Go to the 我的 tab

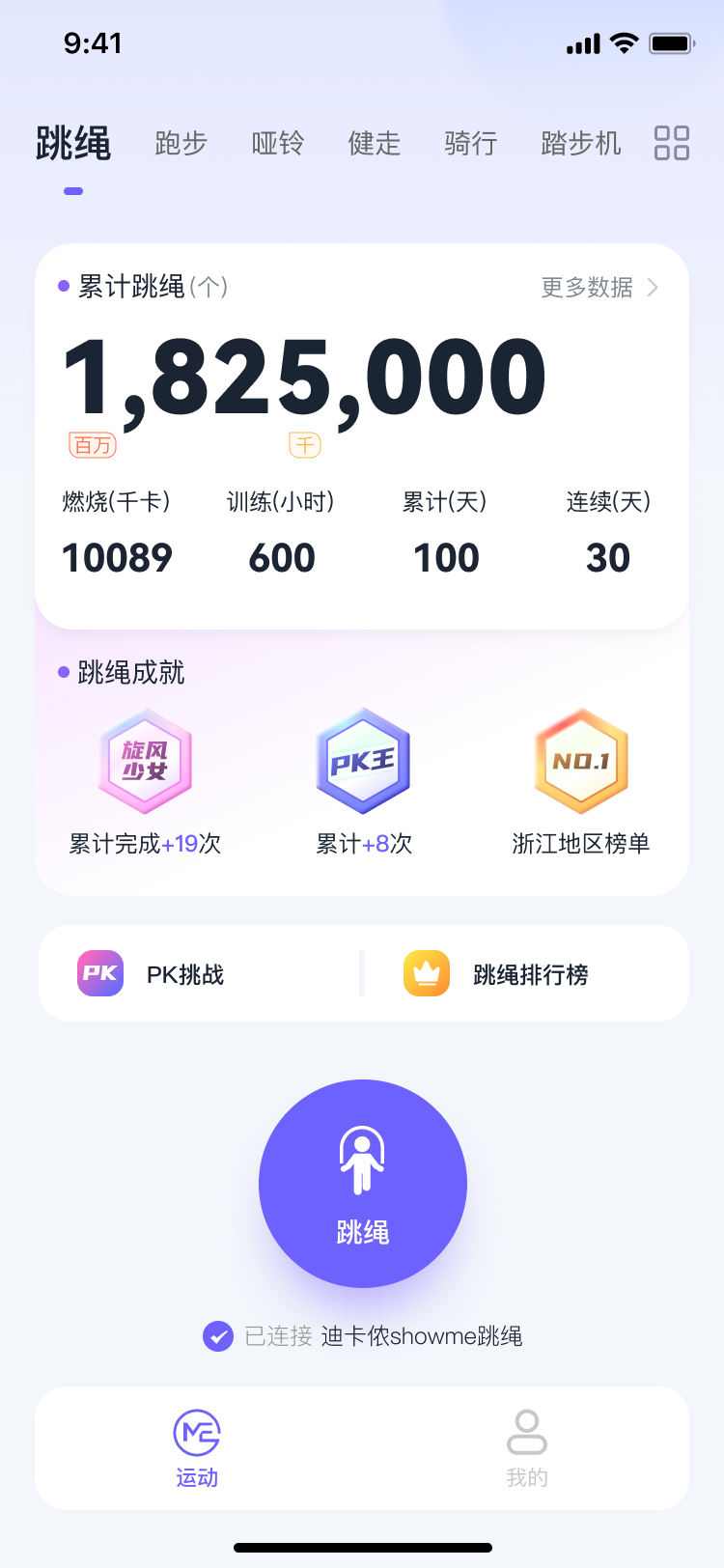click(x=527, y=1448)
